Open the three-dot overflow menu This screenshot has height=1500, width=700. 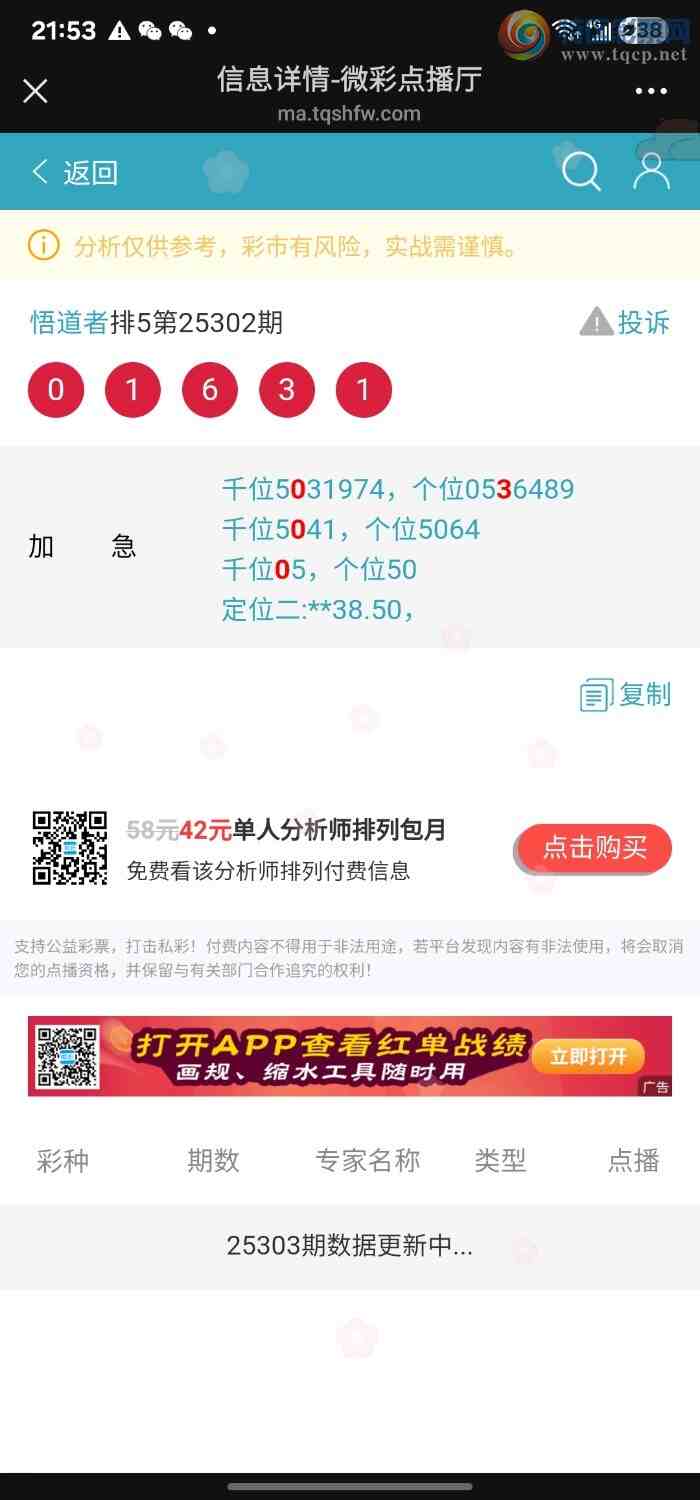pyautogui.click(x=651, y=92)
